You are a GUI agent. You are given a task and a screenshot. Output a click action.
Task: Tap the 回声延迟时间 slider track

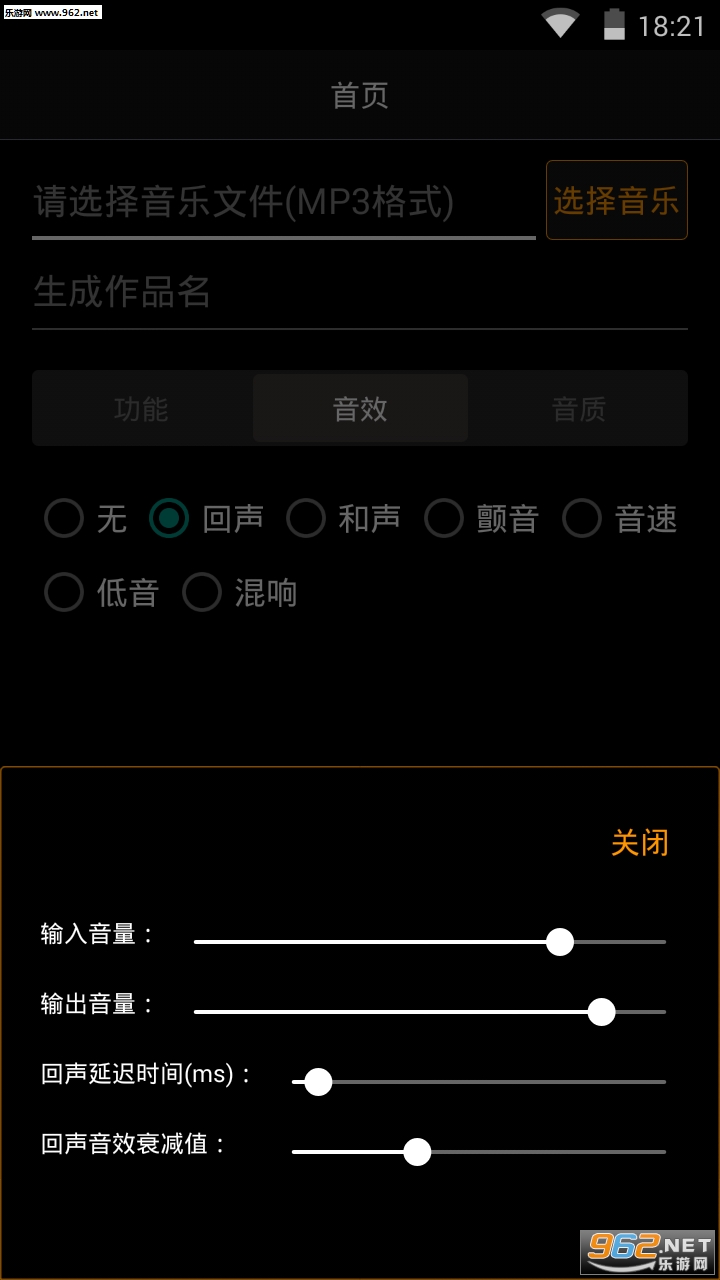[x=479, y=1082]
